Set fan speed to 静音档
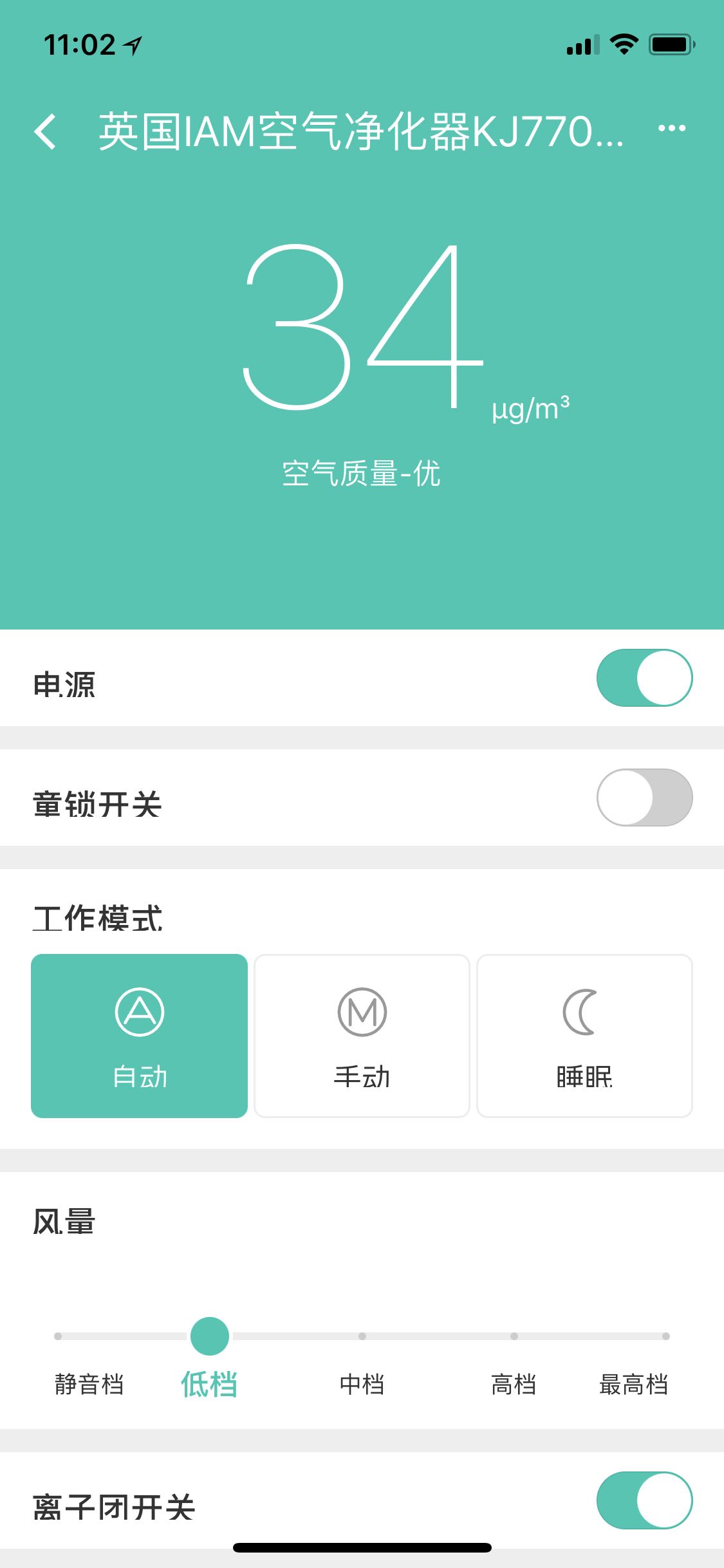724x1568 pixels. click(x=89, y=1384)
